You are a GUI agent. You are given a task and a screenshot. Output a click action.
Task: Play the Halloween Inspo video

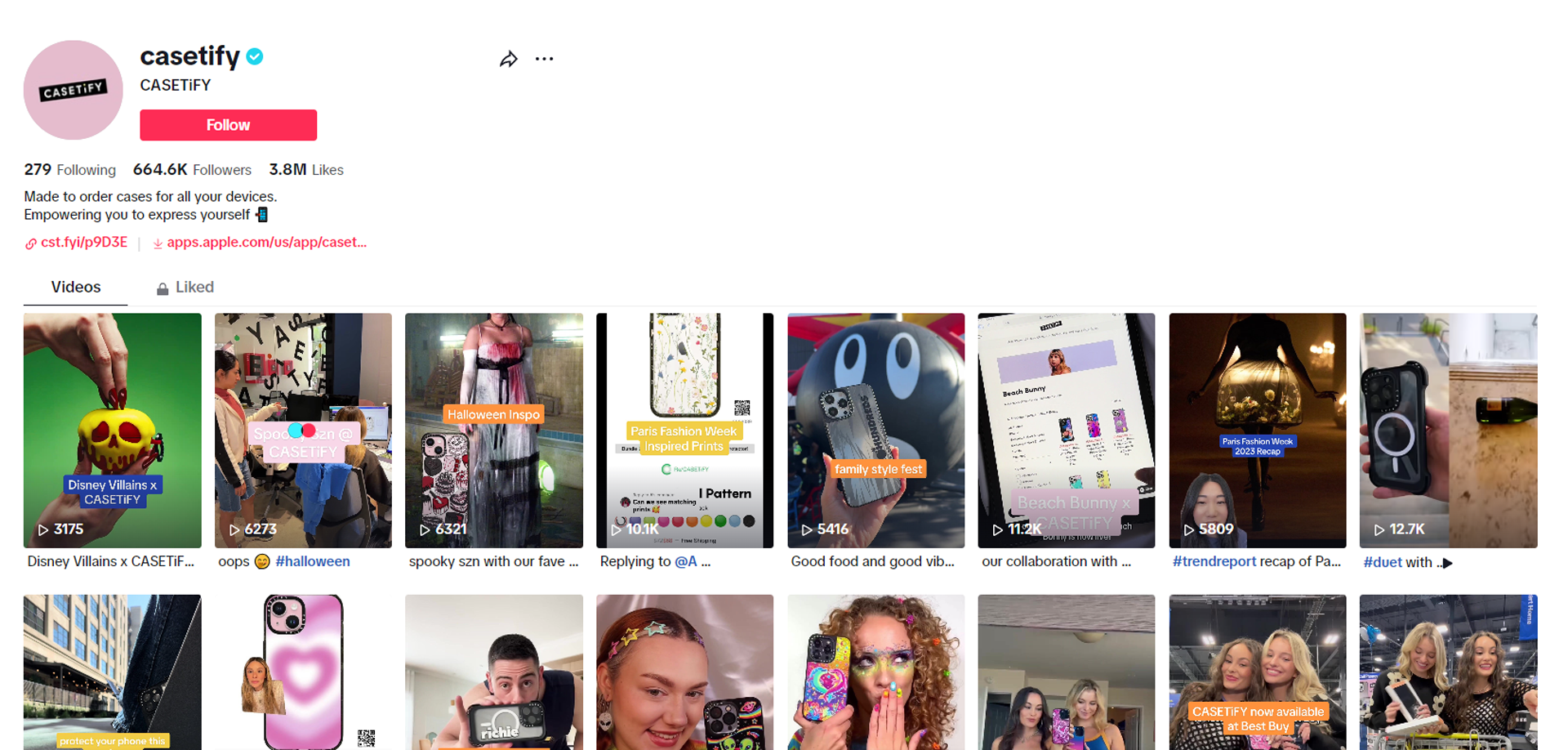pos(493,429)
